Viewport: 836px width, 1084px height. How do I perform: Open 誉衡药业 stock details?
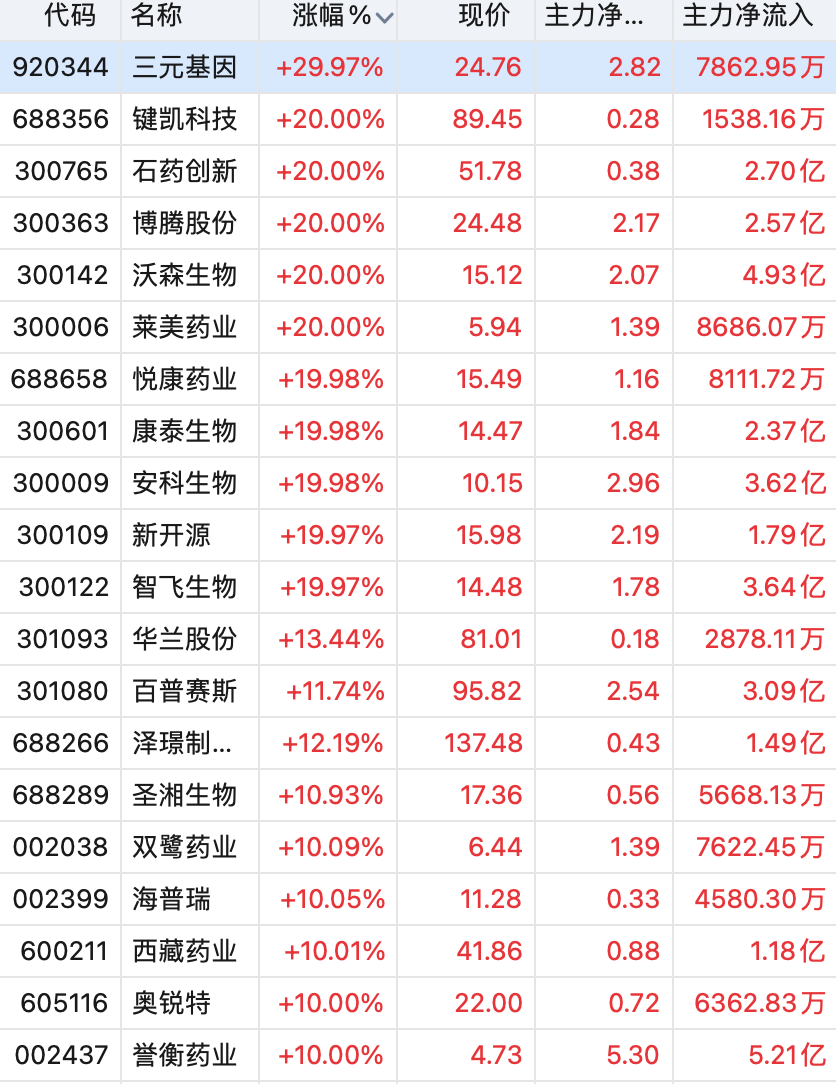click(418, 1055)
